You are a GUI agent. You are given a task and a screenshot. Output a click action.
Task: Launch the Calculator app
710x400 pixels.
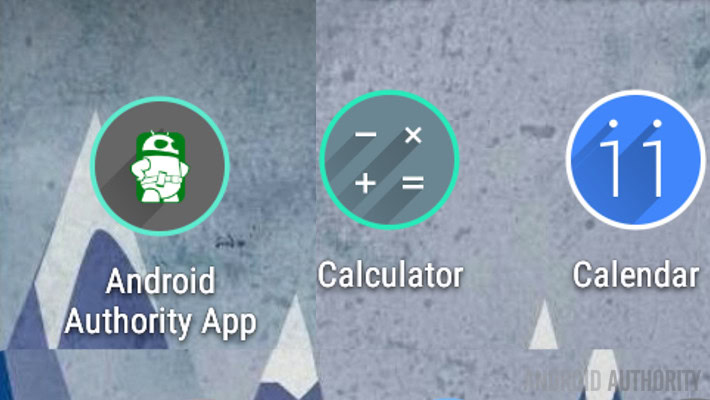pos(389,160)
